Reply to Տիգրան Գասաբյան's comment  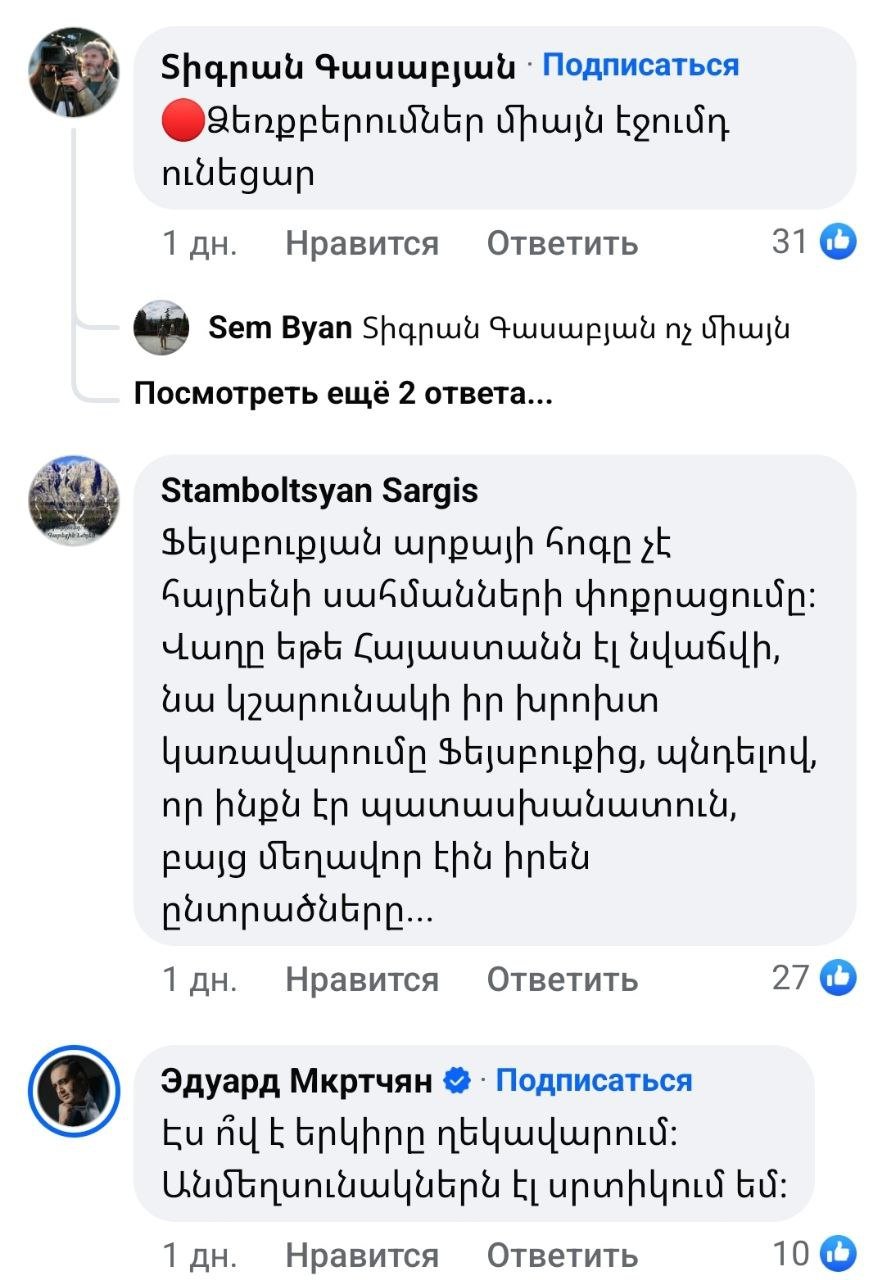coord(562,243)
